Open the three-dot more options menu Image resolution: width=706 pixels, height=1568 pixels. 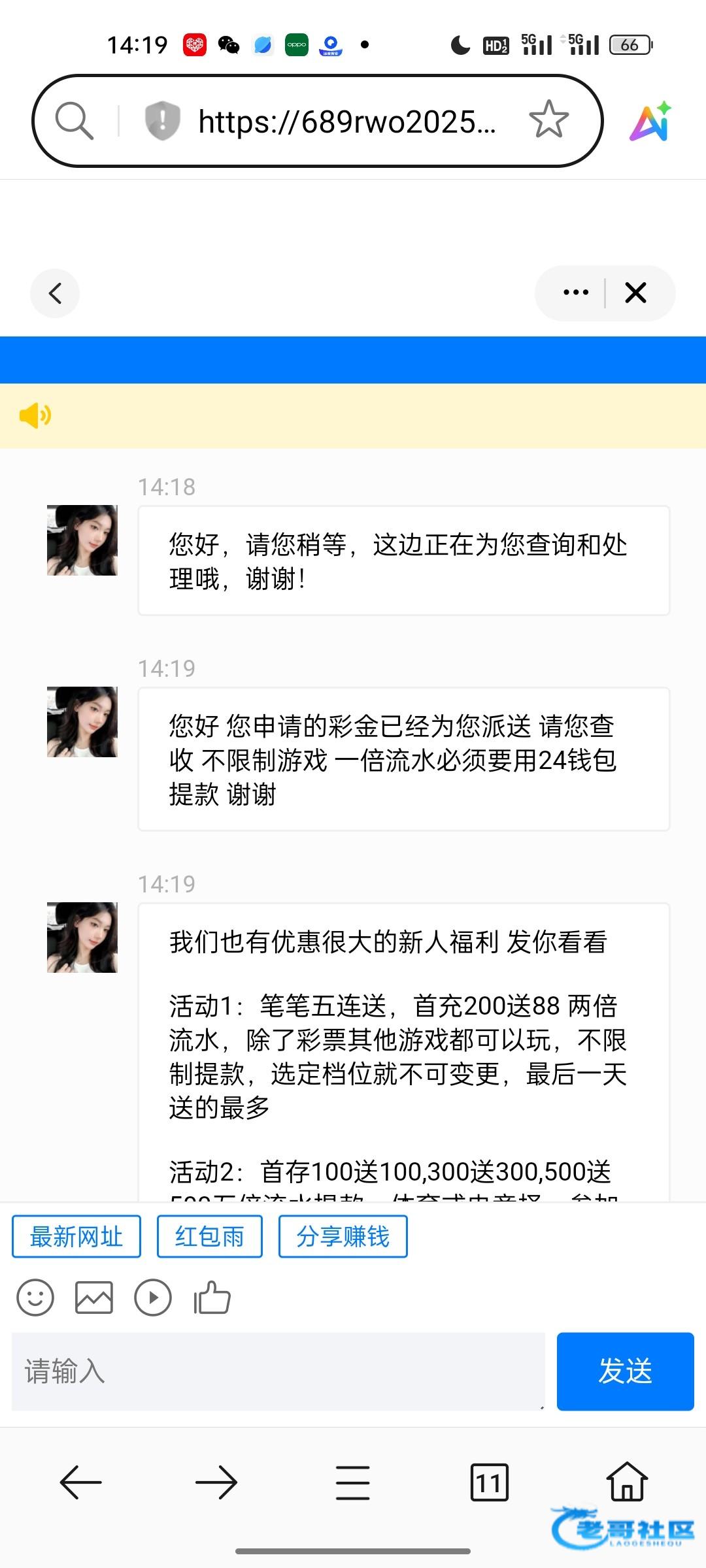[576, 293]
